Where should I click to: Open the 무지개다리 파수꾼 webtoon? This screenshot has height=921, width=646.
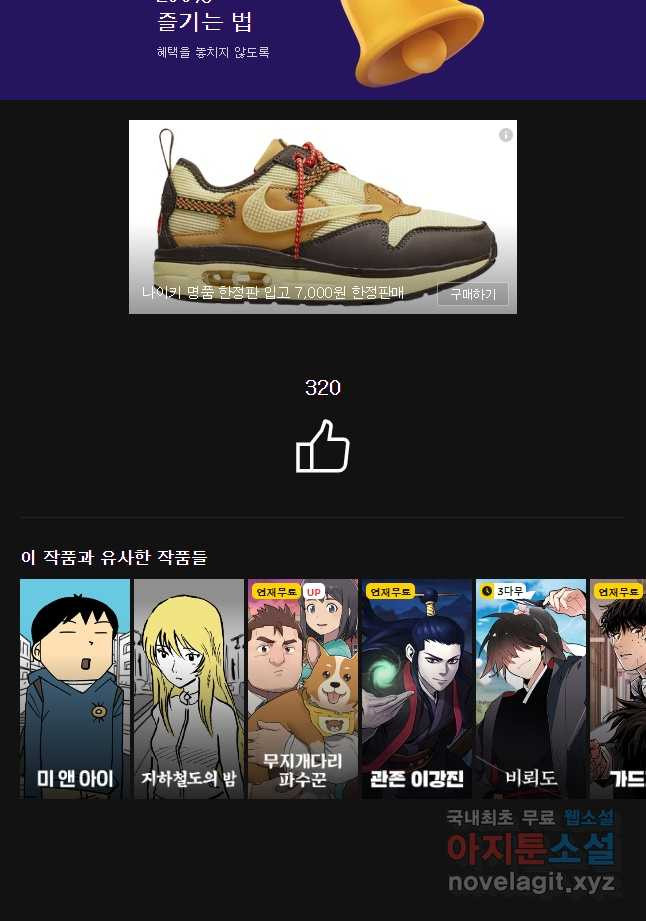click(302, 688)
